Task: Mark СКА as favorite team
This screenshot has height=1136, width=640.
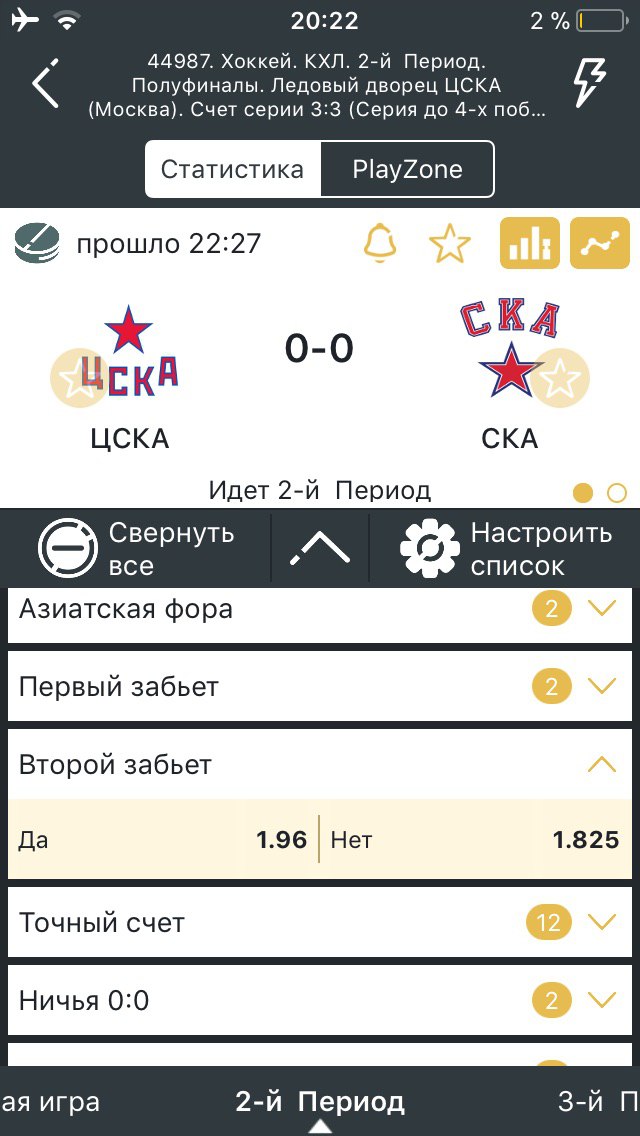Action: pos(561,378)
